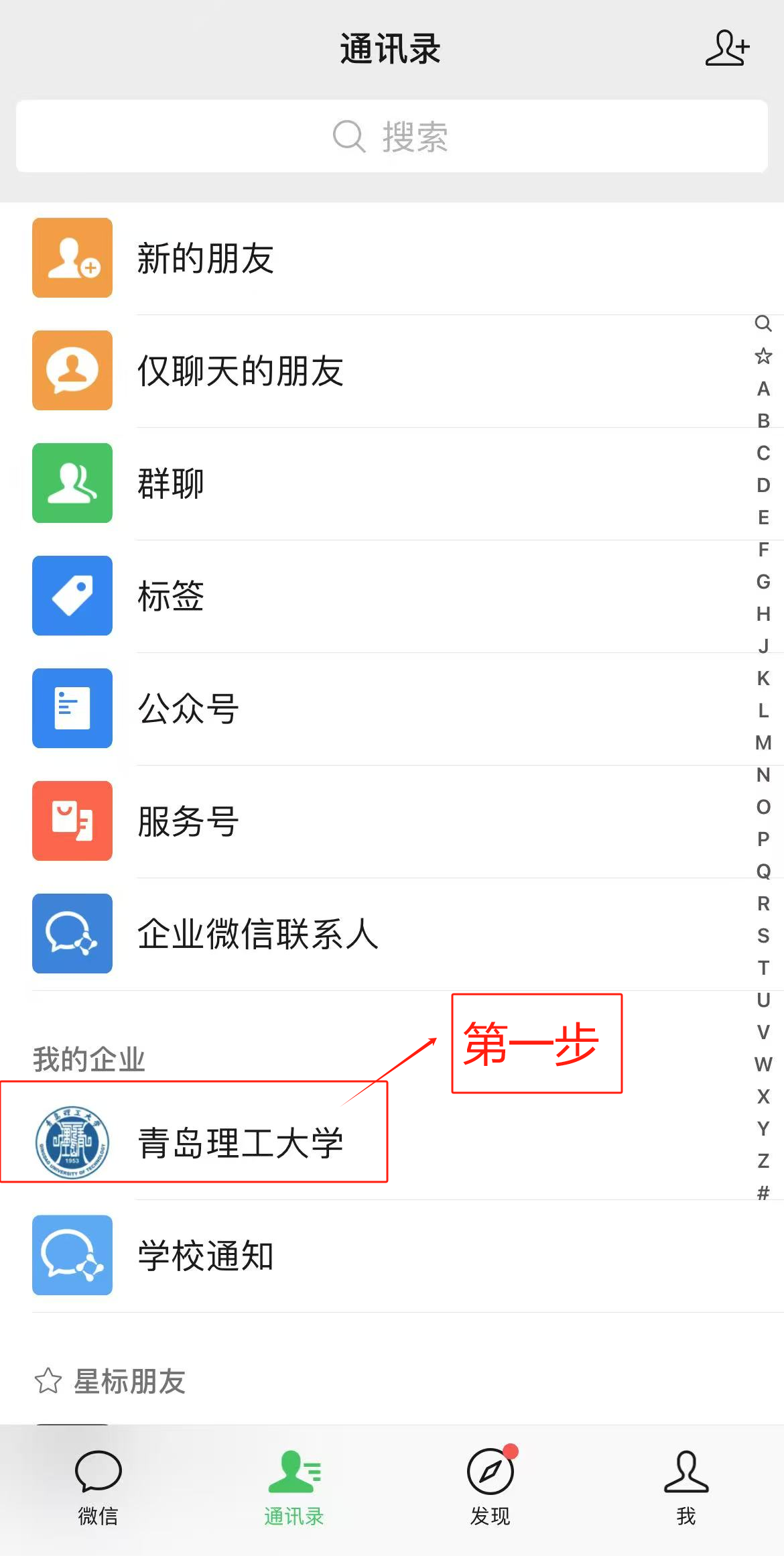Jump to letter A in index
This screenshot has width=784, height=1556.
pyautogui.click(x=763, y=389)
